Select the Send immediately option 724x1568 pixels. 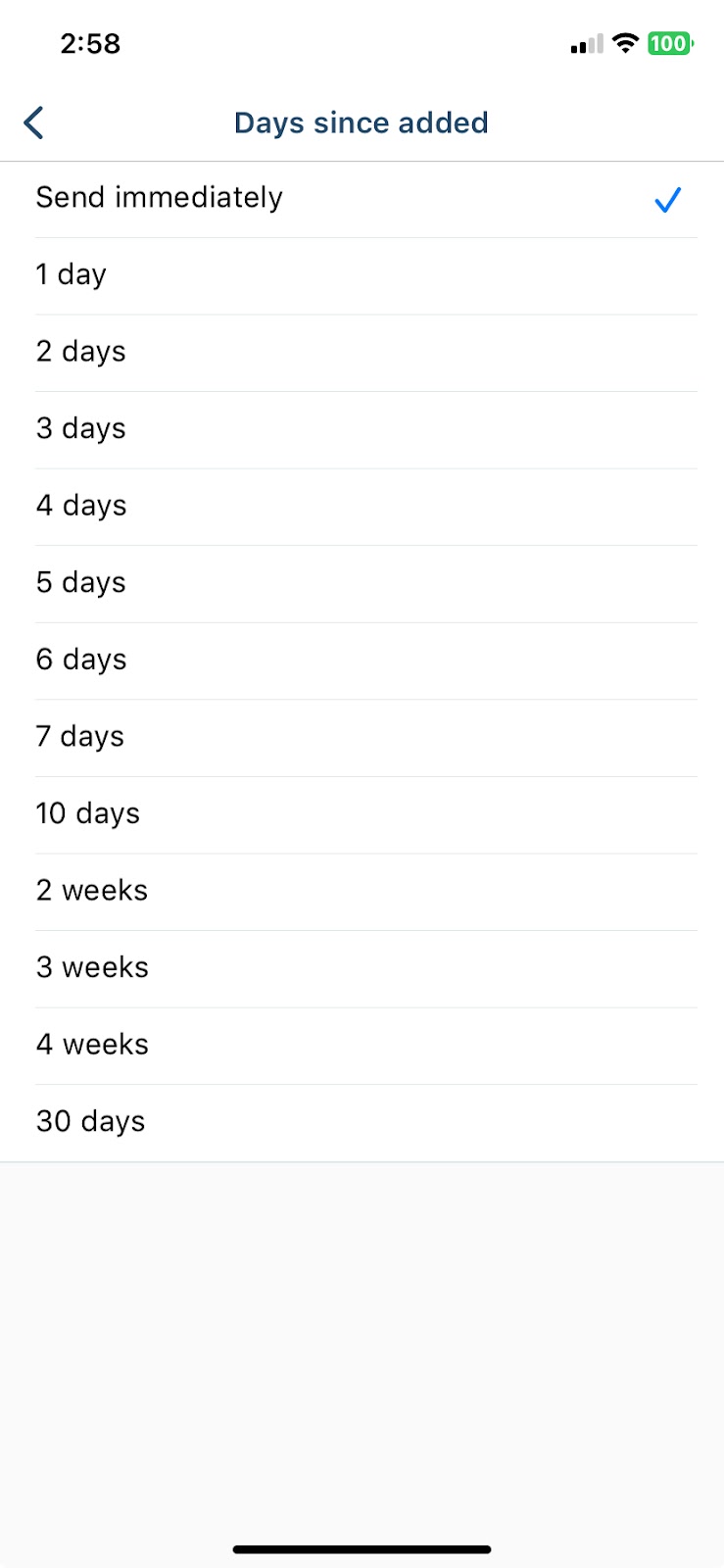coord(362,200)
